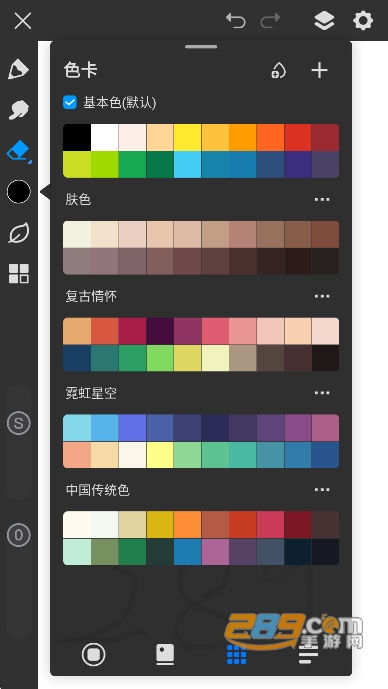Viewport: 388px width, 689px height.
Task: Open the more options for 霓虹星空 palette
Action: 322,393
